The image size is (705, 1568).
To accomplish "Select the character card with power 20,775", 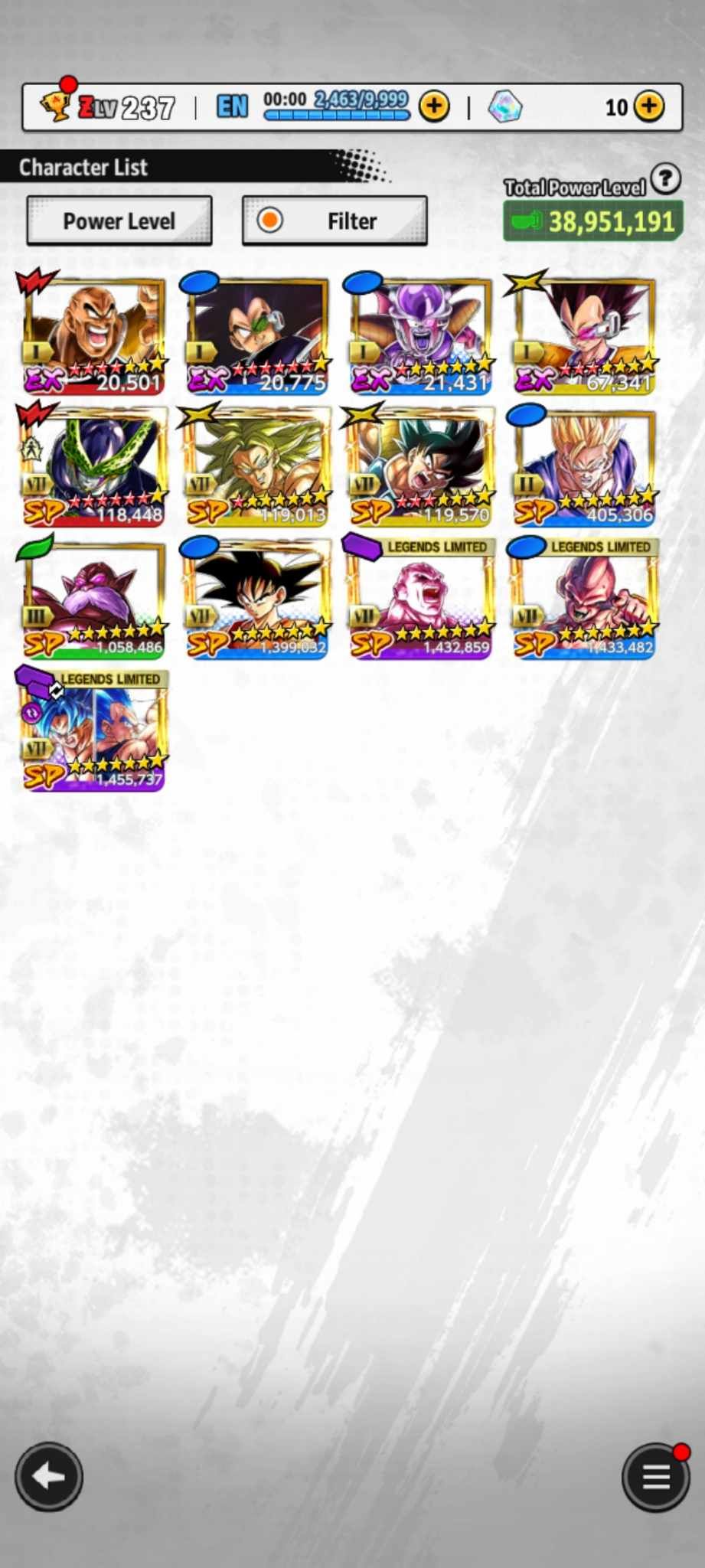I will (x=257, y=335).
